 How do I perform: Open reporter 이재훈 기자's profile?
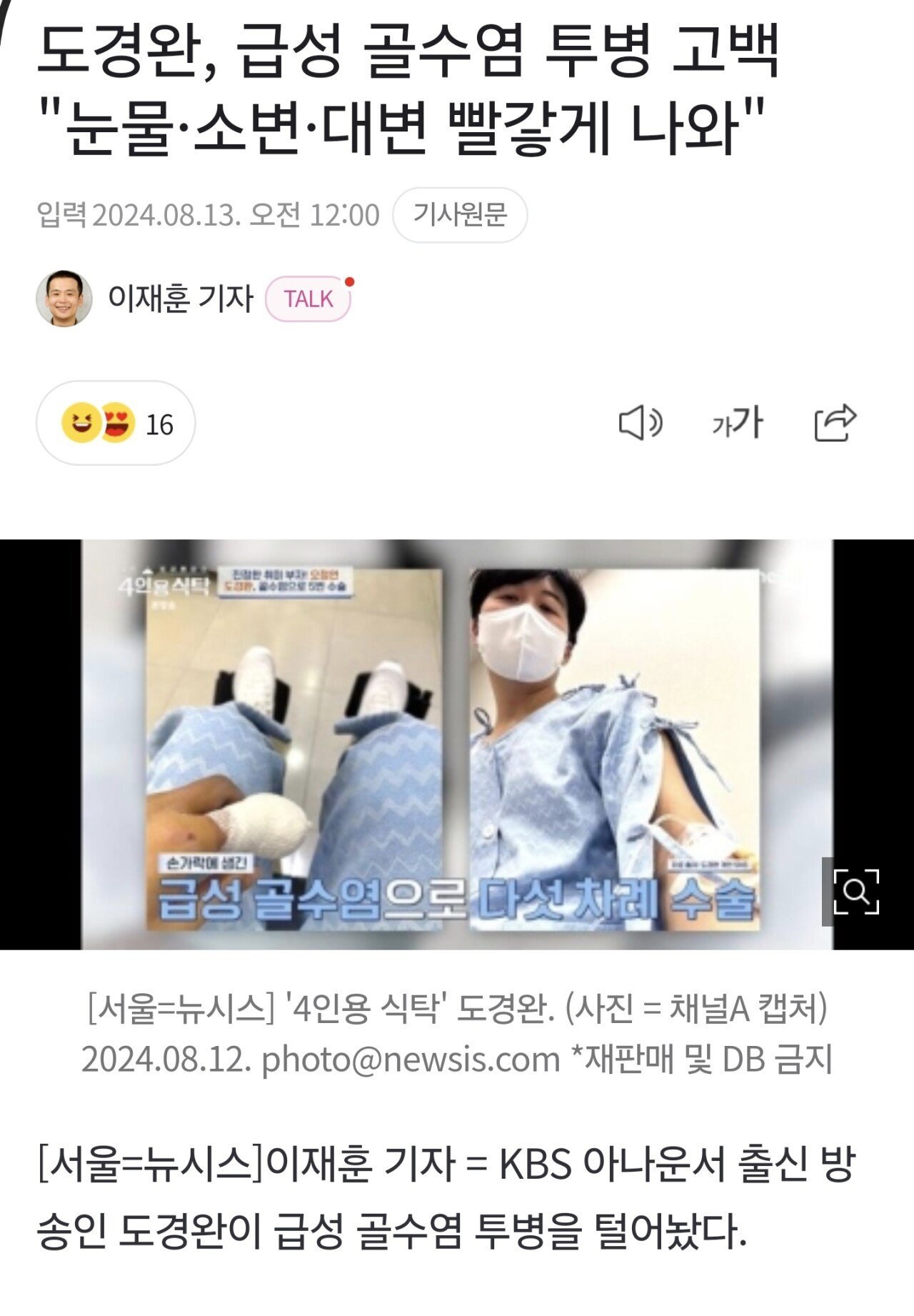(180, 298)
